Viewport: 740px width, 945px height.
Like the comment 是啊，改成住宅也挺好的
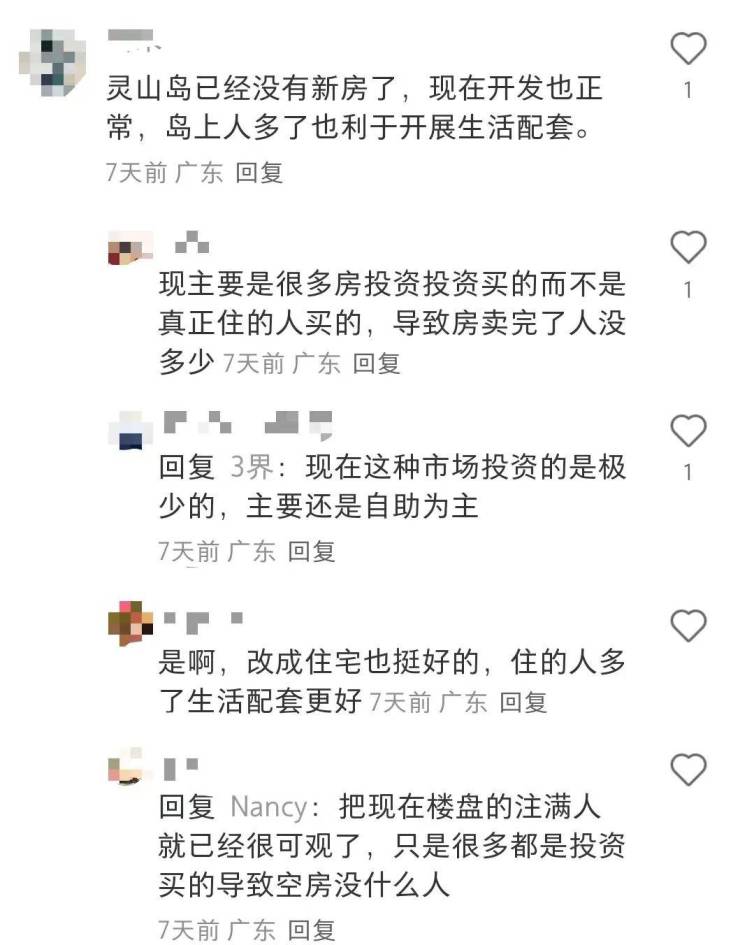[x=687, y=625]
